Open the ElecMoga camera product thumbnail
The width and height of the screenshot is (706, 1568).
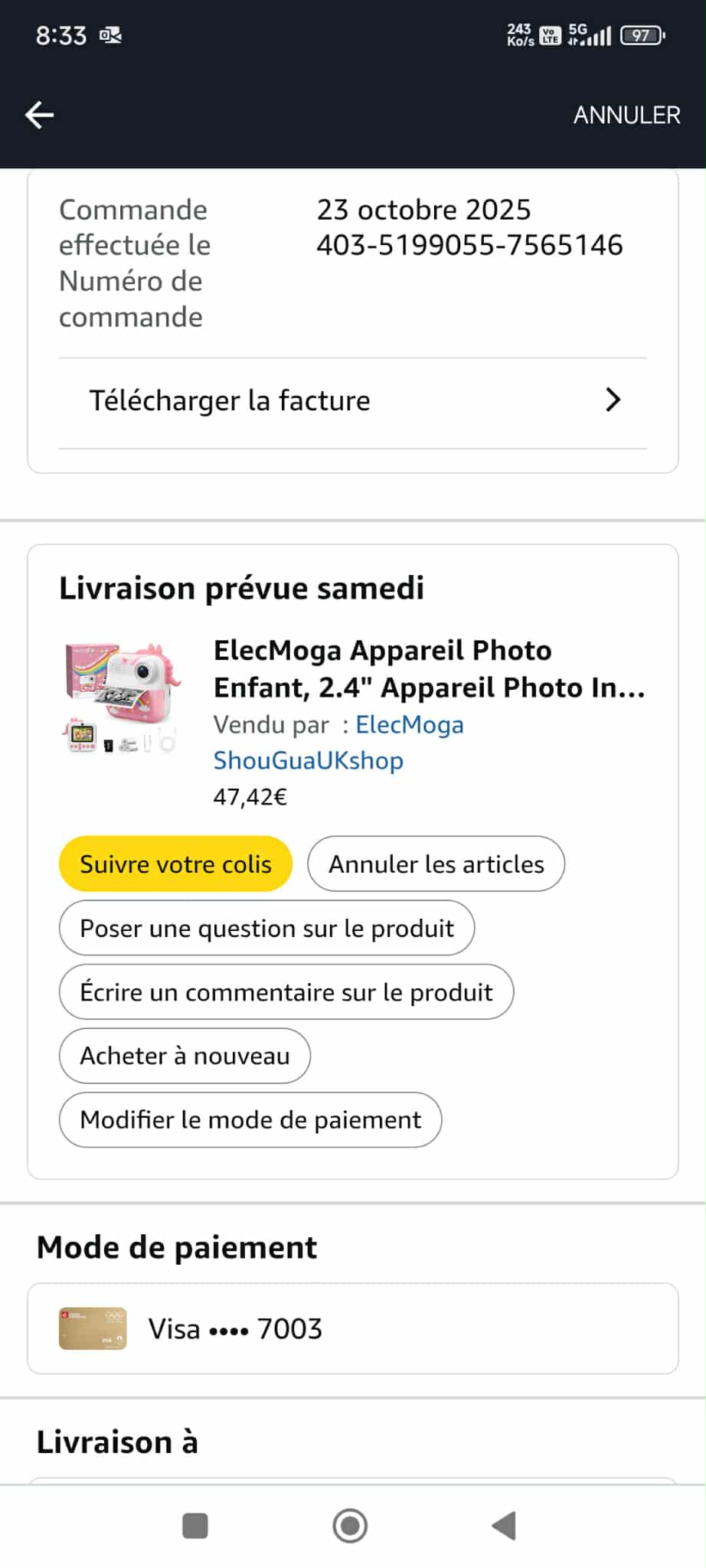(x=121, y=697)
